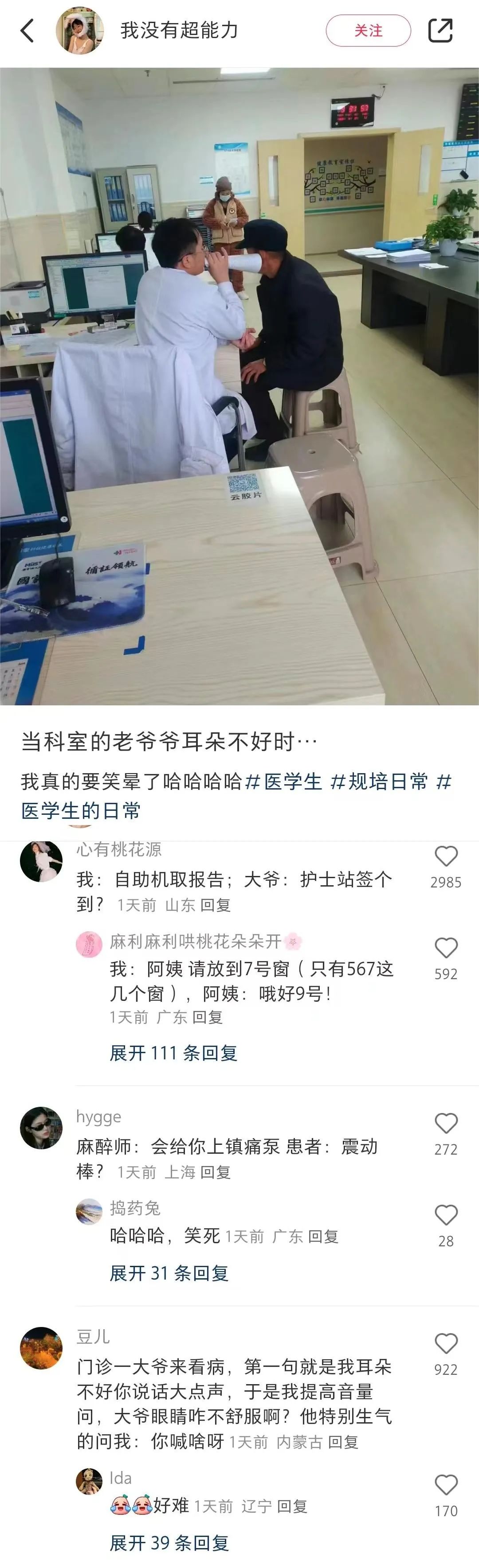This screenshot has width=479, height=1568.
Task: Share this post via top-right icon
Action: coord(440,31)
